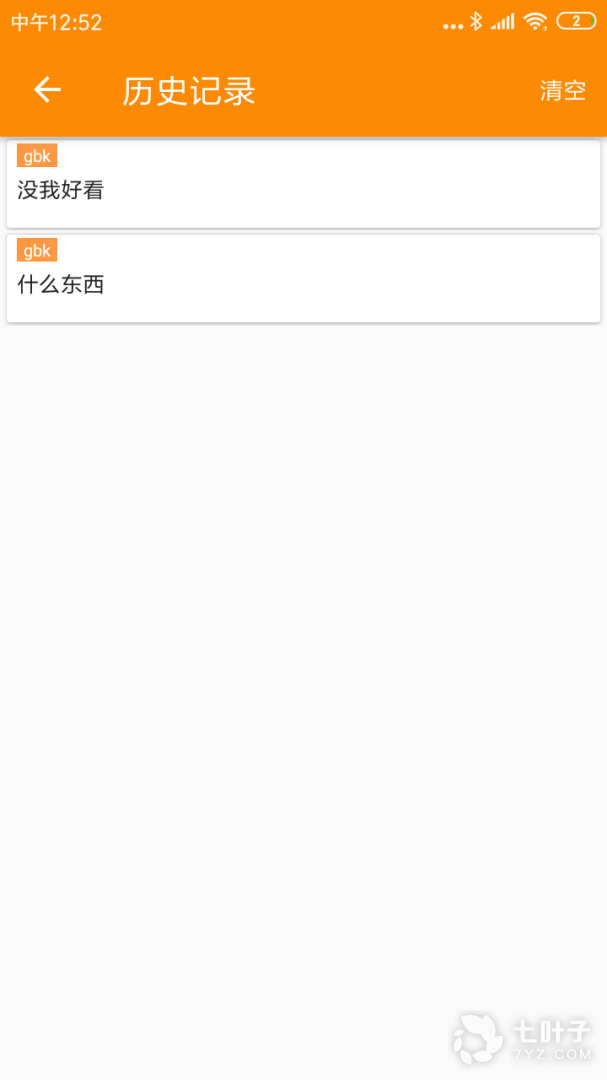Go back using the arrow icon
607x1080 pixels.
(x=47, y=90)
